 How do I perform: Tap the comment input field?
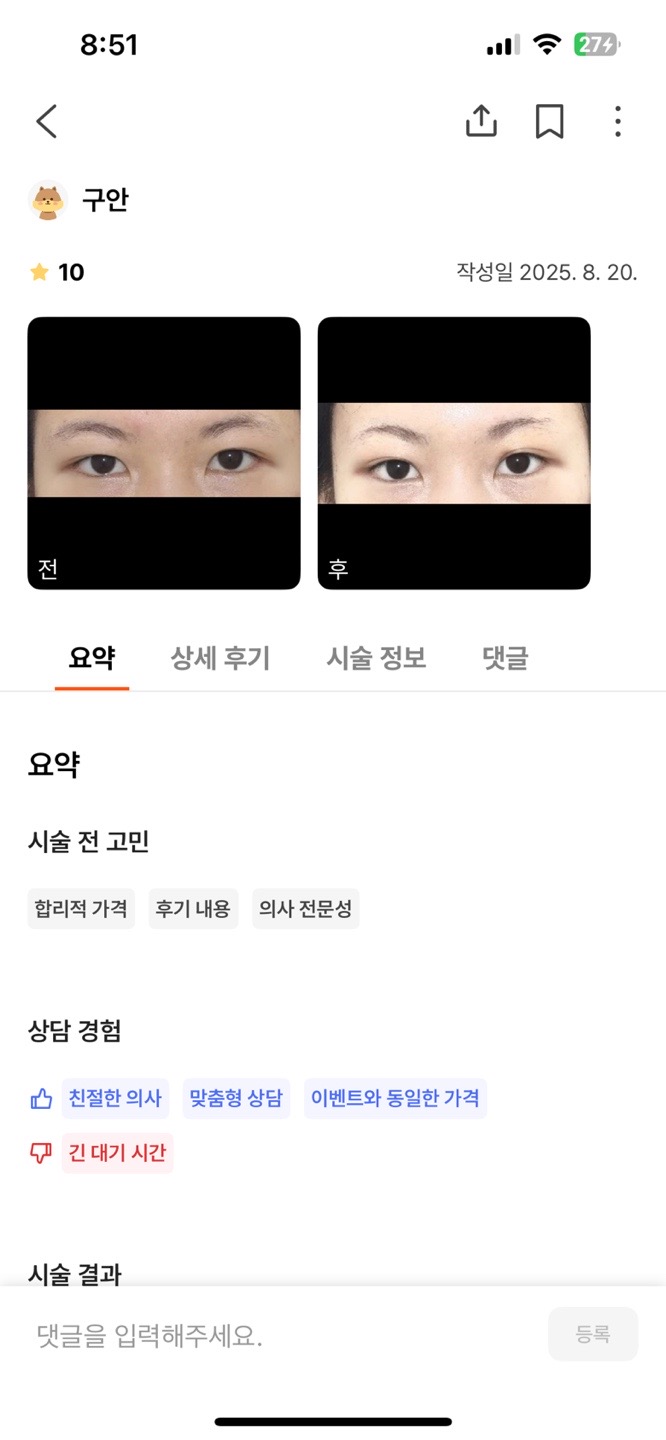(x=280, y=1335)
